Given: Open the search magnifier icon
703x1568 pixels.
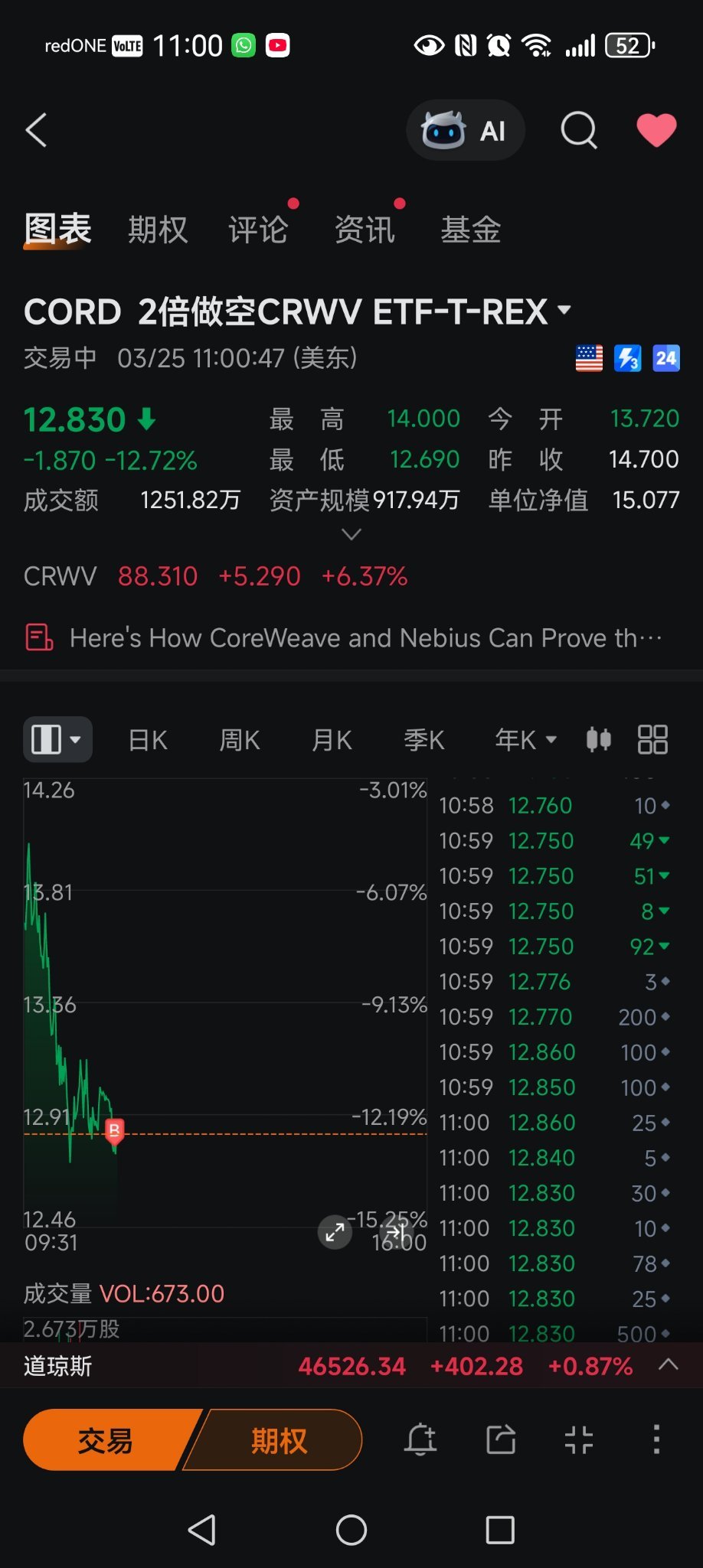Looking at the screenshot, I should (x=579, y=130).
